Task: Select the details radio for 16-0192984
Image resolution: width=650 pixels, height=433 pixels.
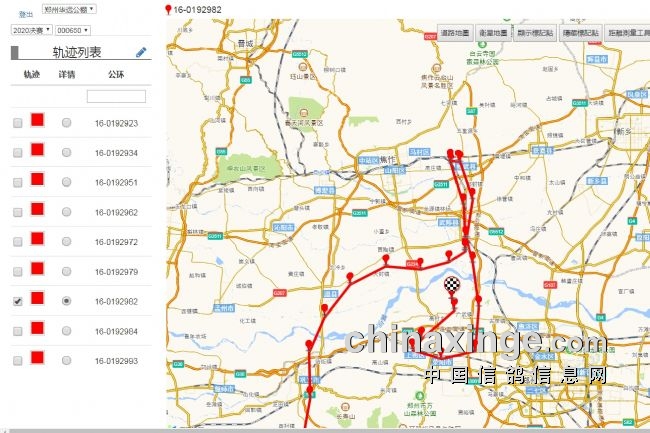Action: click(x=66, y=331)
